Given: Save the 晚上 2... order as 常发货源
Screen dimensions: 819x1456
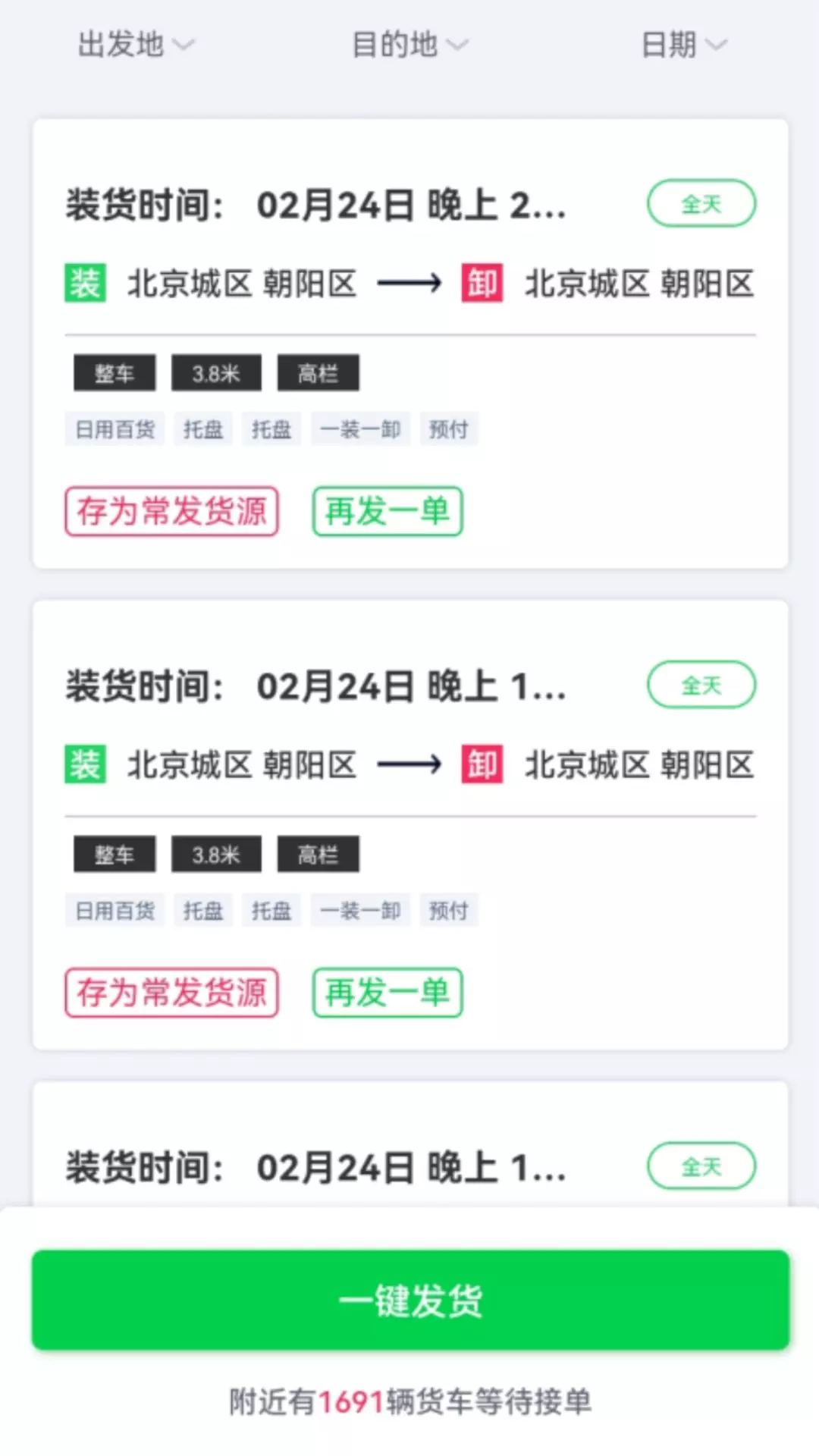Looking at the screenshot, I should (x=172, y=511).
